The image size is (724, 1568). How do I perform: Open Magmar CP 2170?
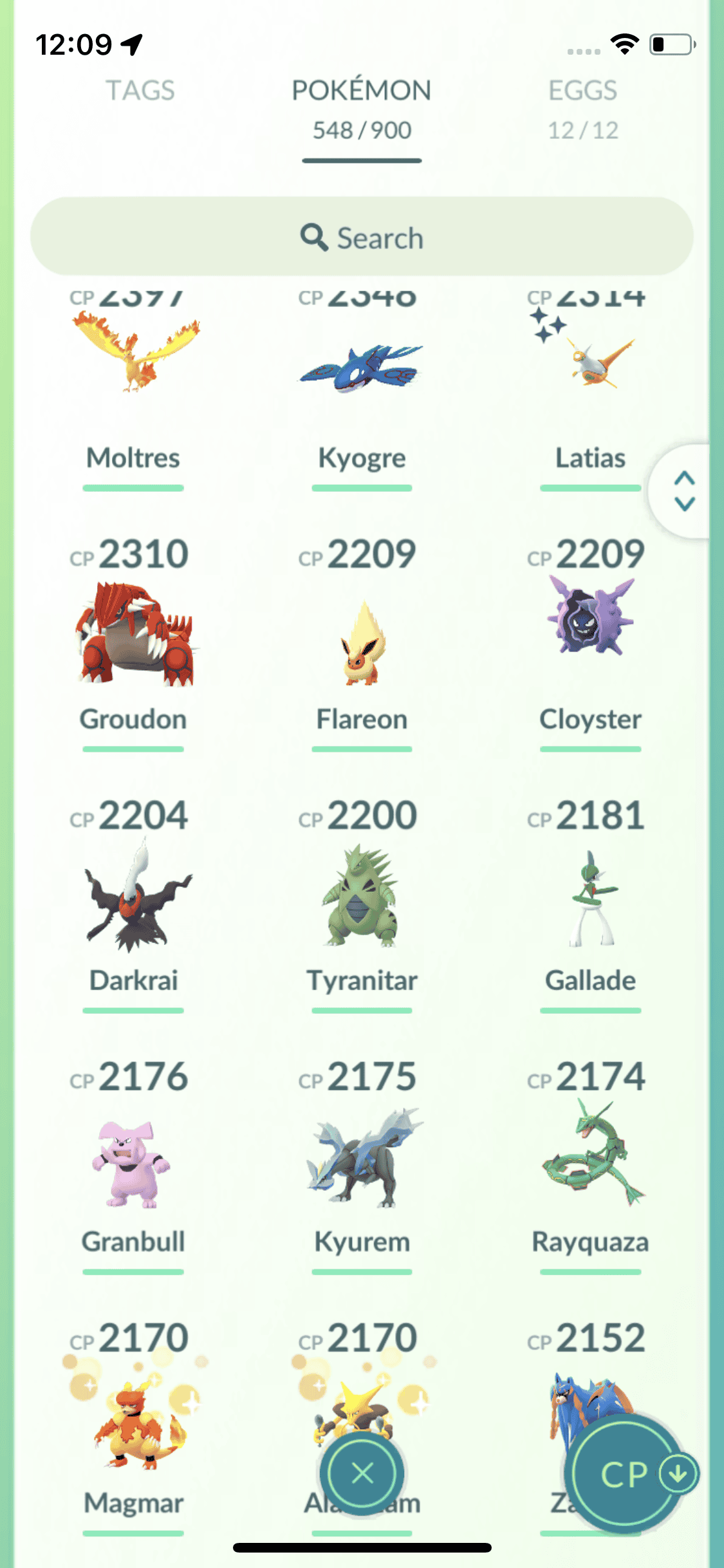(134, 1423)
